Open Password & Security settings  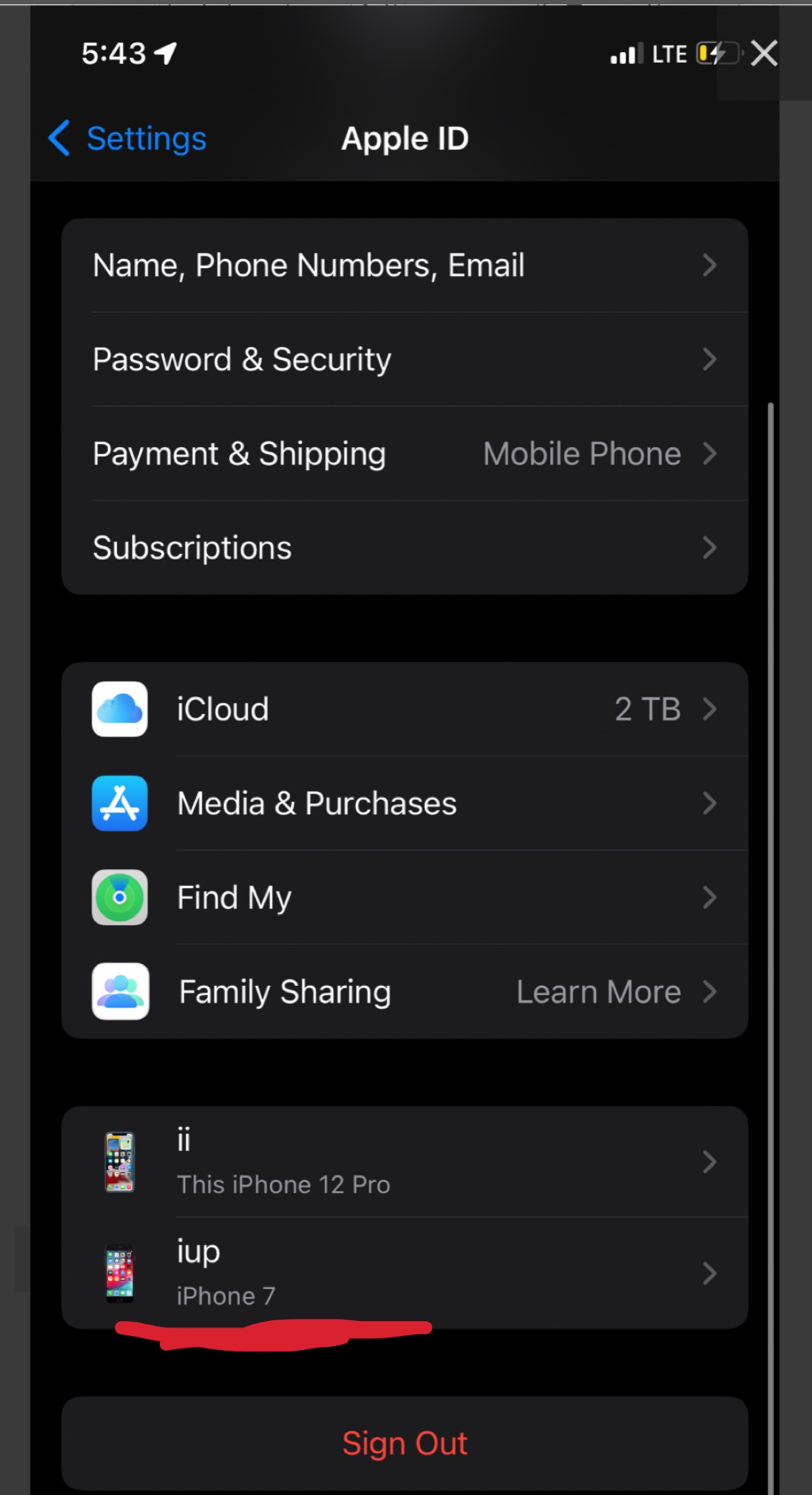point(405,360)
